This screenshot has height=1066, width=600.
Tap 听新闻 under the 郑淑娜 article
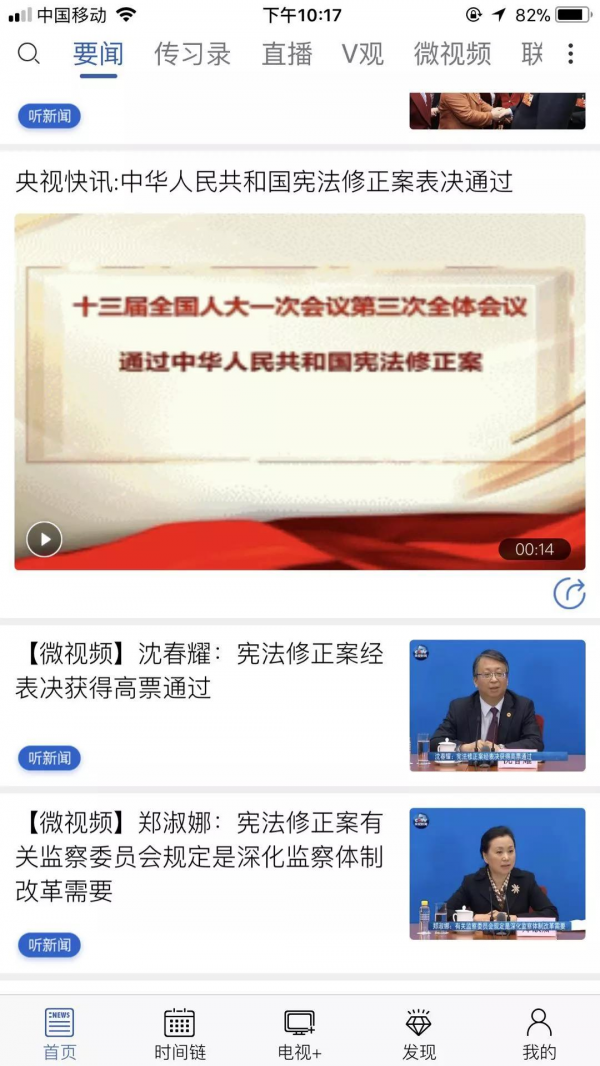pyautogui.click(x=49, y=945)
